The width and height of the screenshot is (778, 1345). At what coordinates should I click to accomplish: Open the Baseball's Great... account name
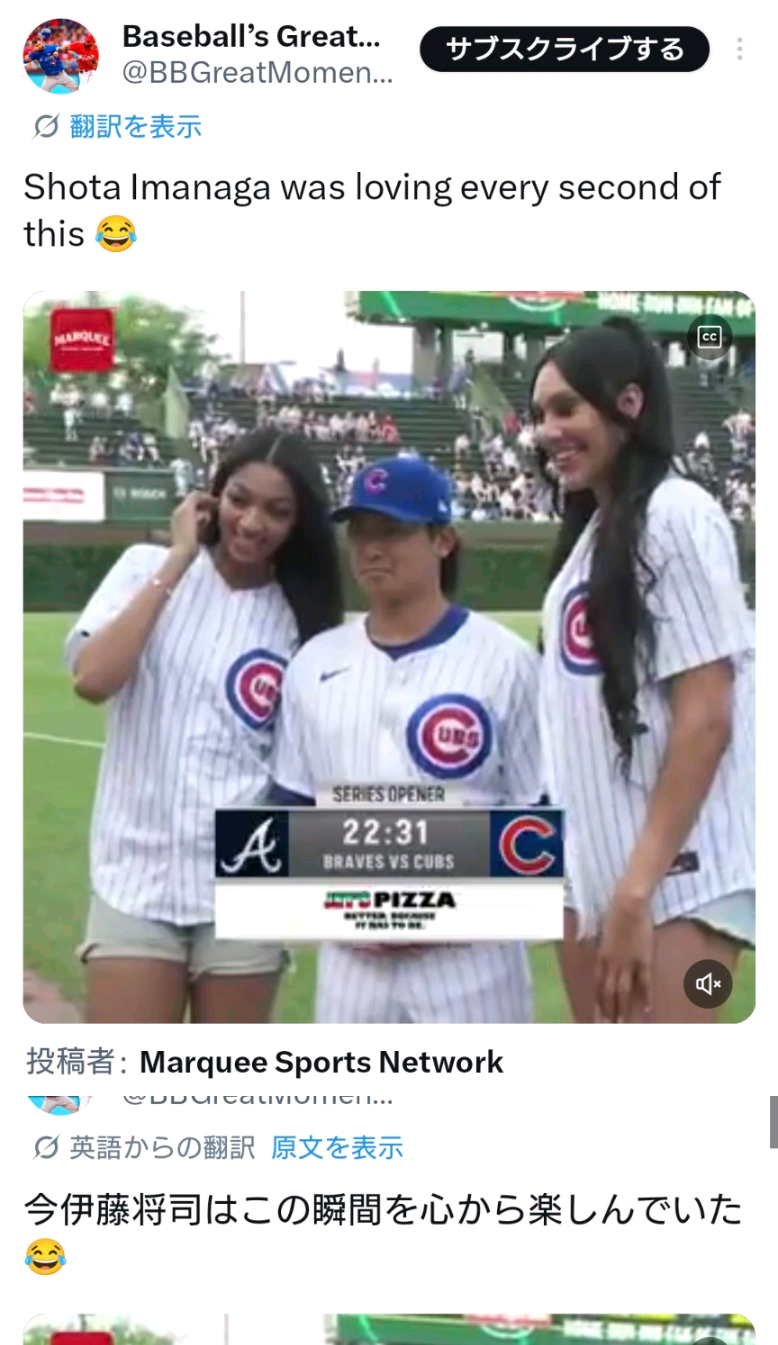[251, 37]
